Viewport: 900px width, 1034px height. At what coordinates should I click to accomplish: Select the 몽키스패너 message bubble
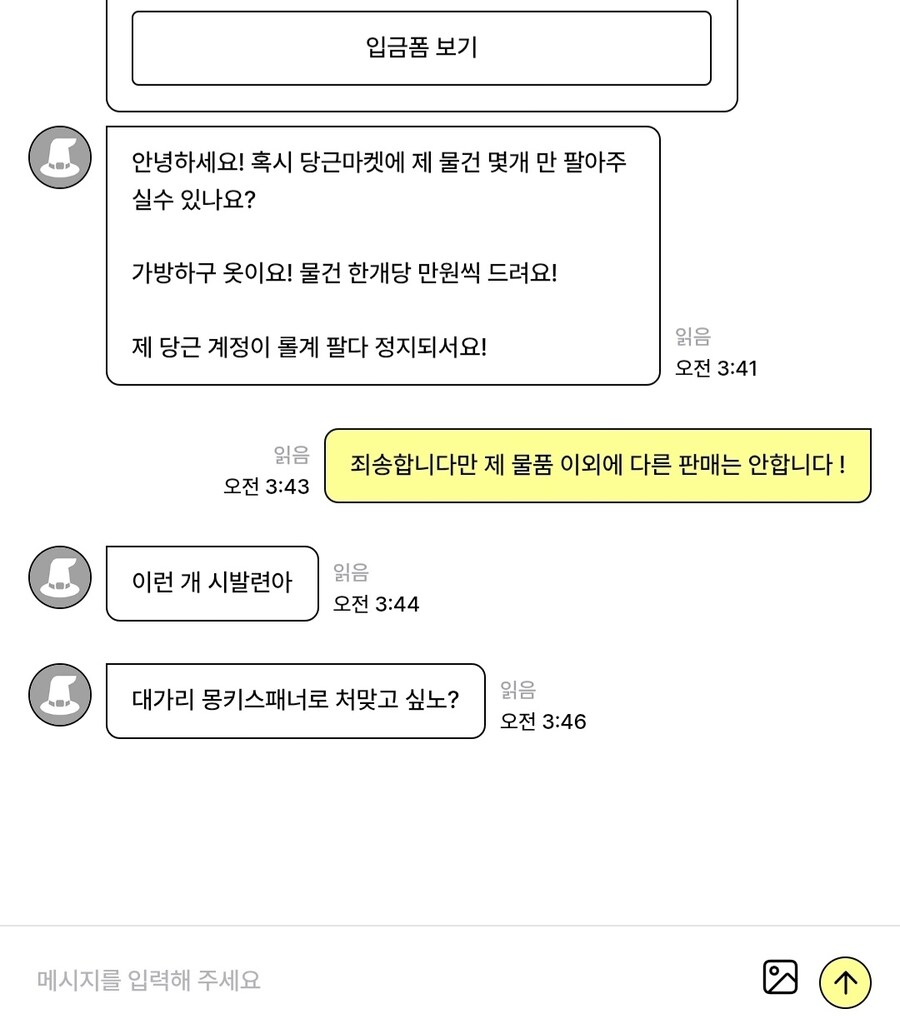point(294,700)
